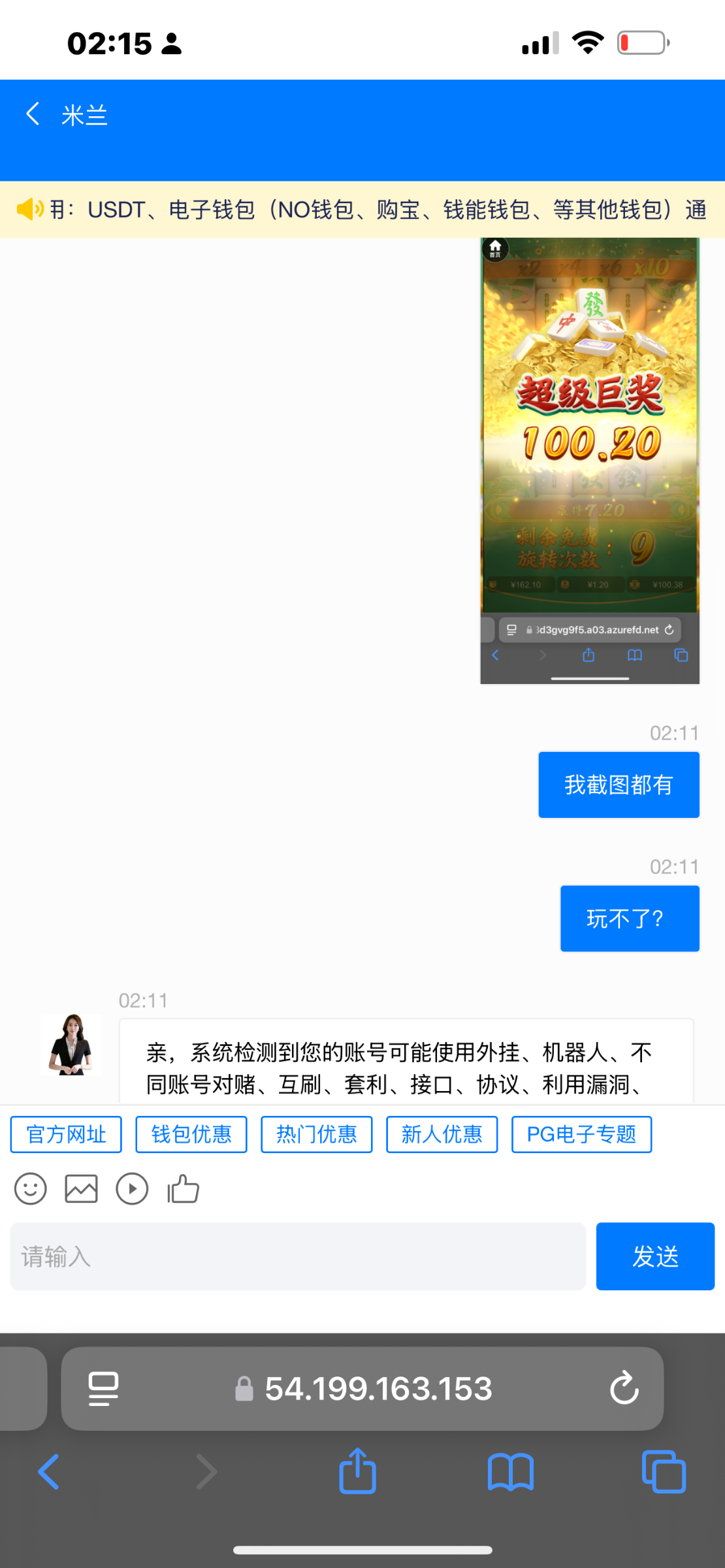This screenshot has width=725, height=1568.
Task: Tap Safari's back navigation arrow
Action: tap(49, 1472)
